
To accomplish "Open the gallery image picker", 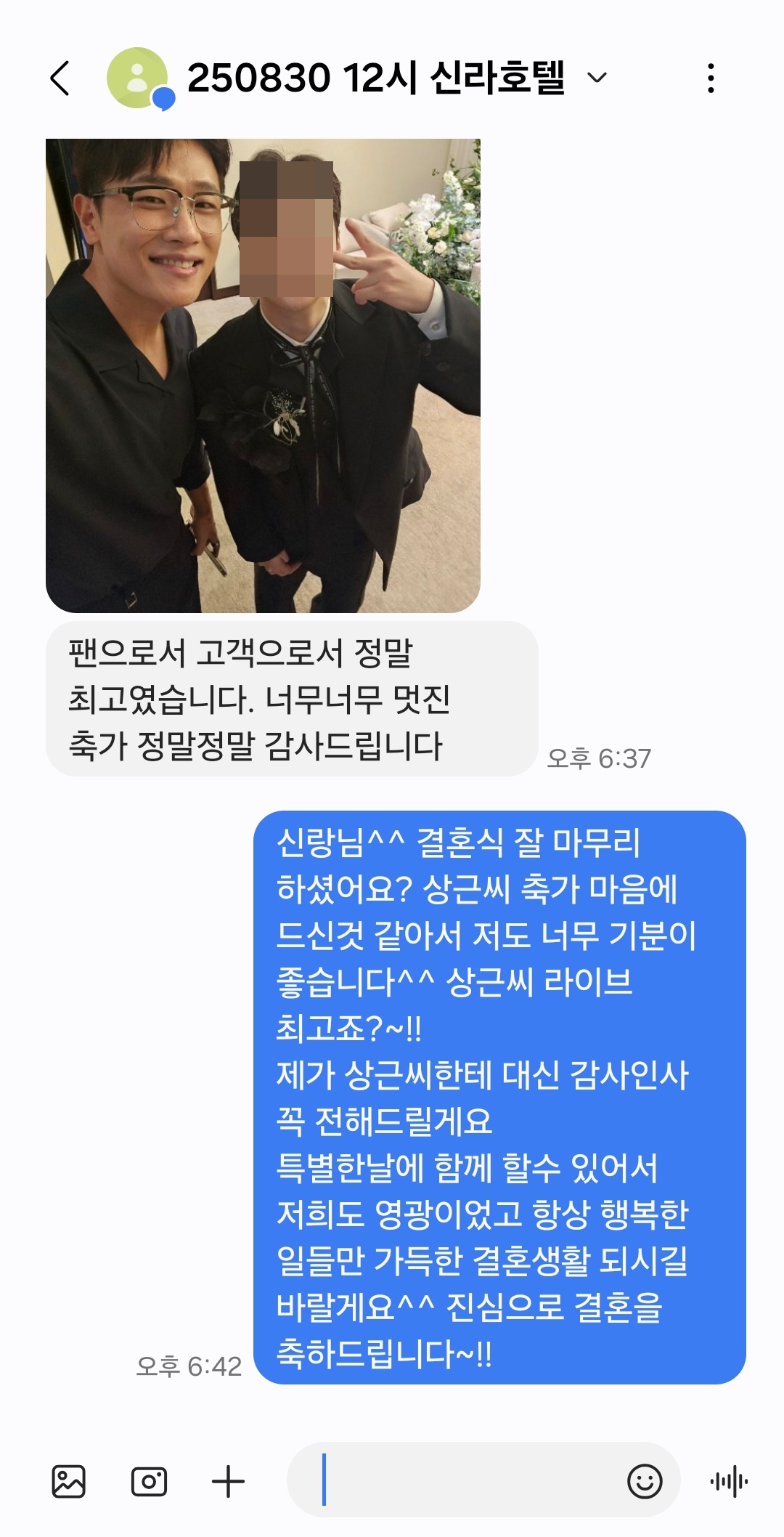I will pyautogui.click(x=69, y=1482).
